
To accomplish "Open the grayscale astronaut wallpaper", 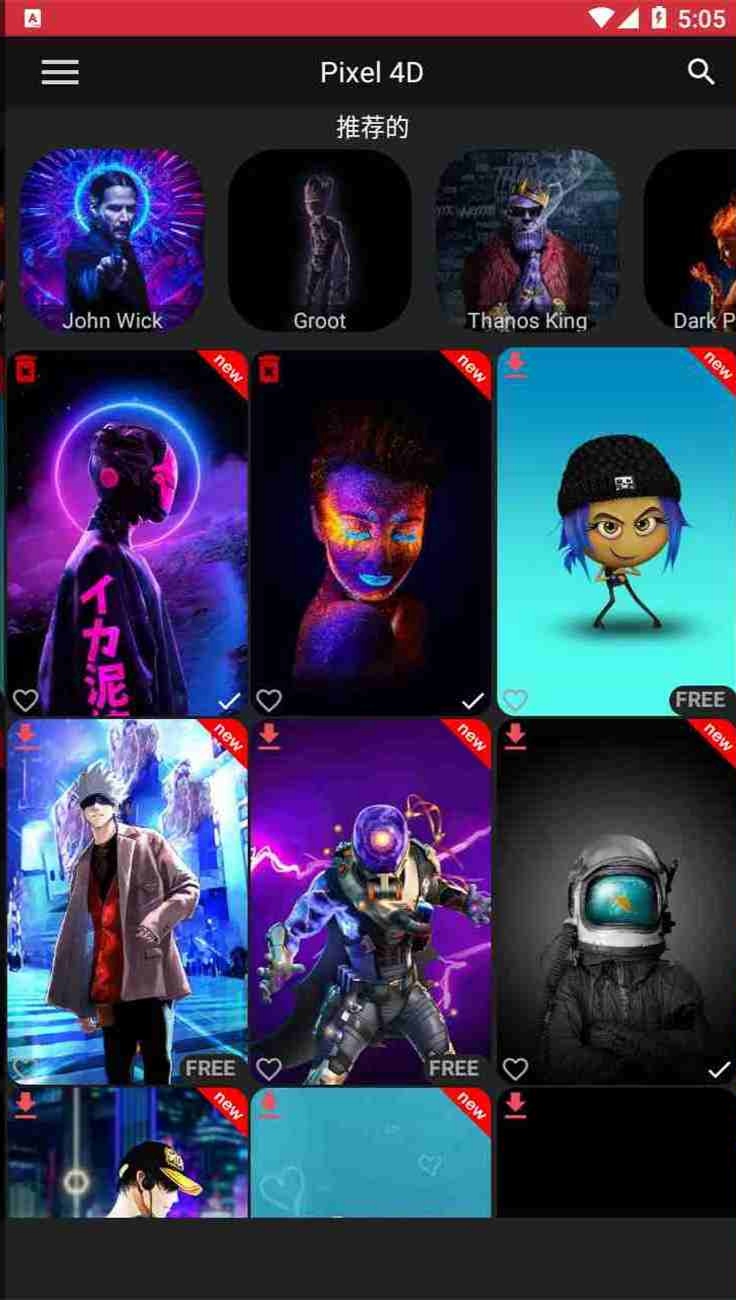I will 616,901.
